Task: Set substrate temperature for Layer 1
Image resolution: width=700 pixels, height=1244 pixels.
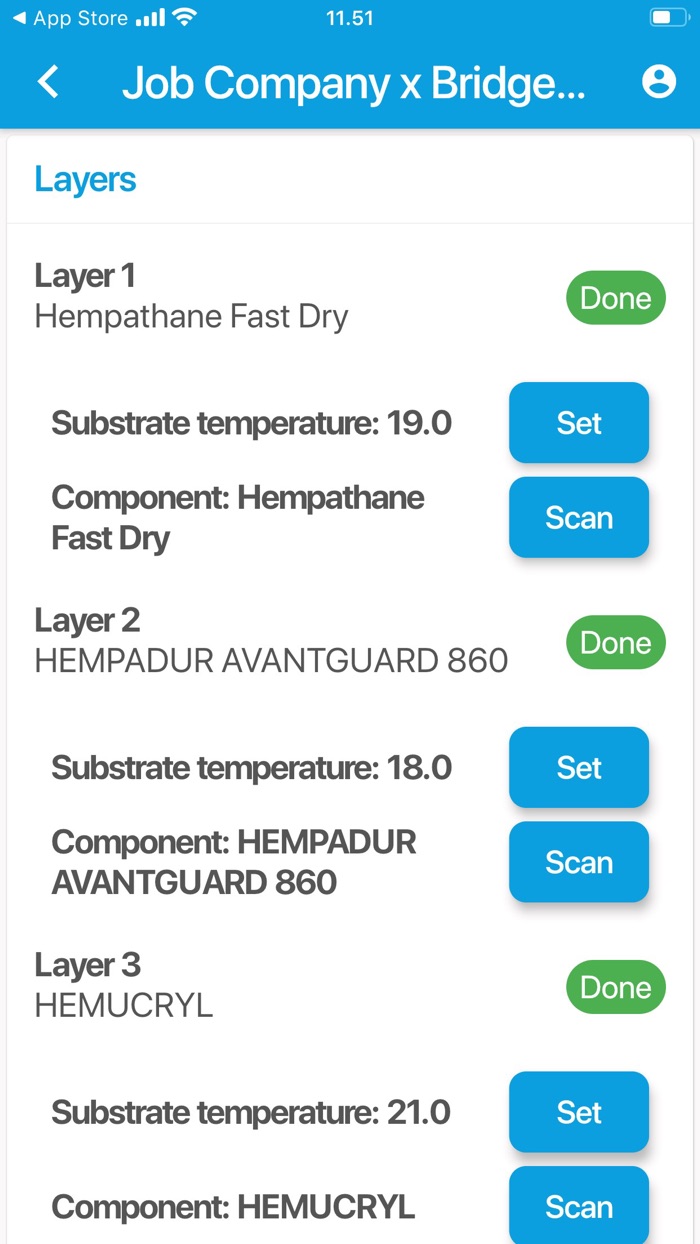Action: point(579,423)
